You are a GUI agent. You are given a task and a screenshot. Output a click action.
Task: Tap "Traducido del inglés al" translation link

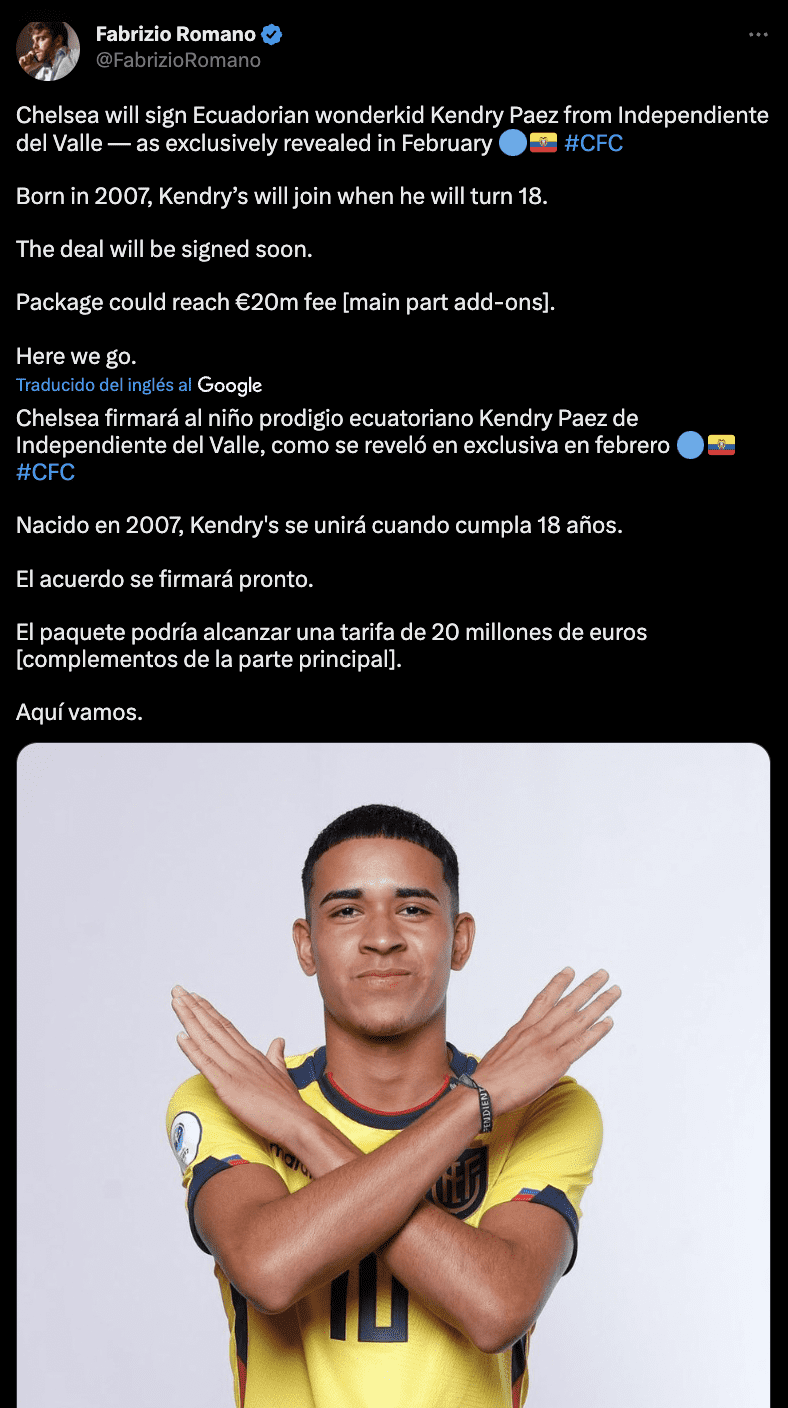104,385
